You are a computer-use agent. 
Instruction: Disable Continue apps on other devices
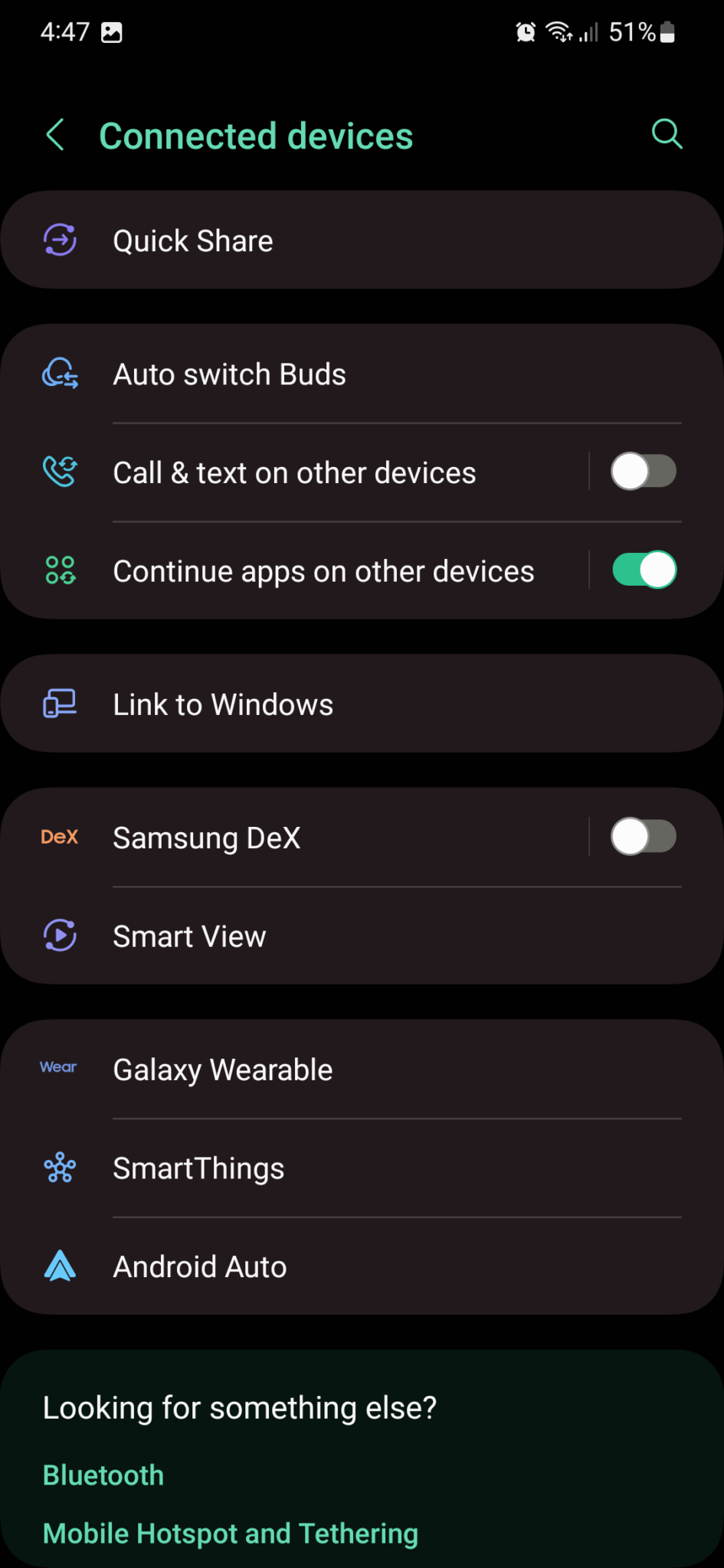click(x=644, y=570)
